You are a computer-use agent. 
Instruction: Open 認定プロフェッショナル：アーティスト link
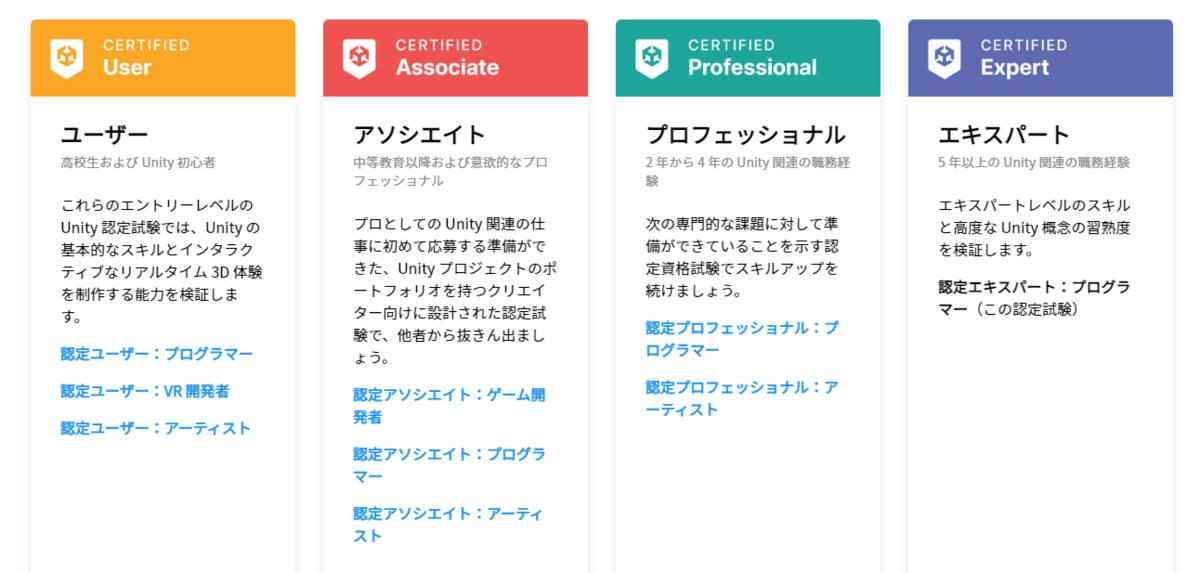point(741,387)
